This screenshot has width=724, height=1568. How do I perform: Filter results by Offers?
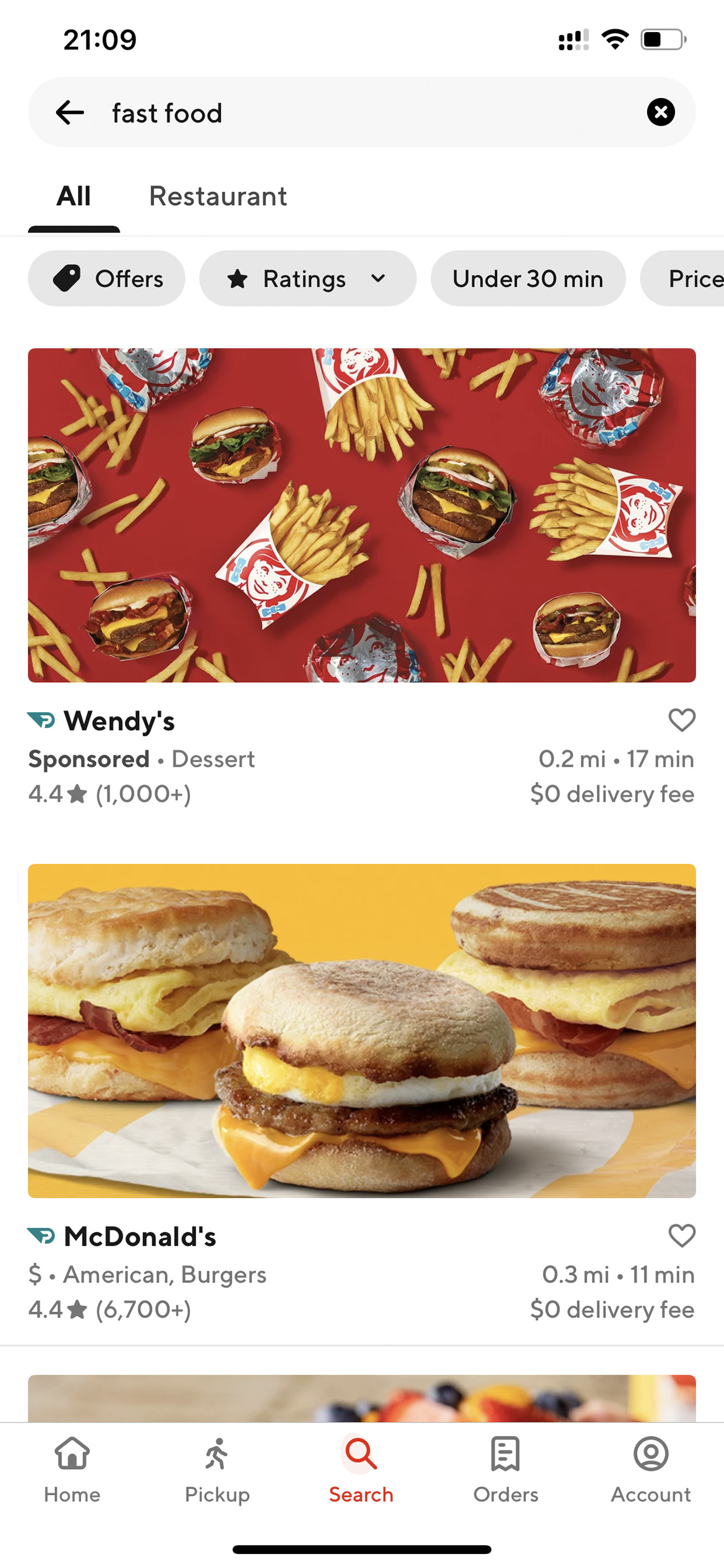click(106, 279)
